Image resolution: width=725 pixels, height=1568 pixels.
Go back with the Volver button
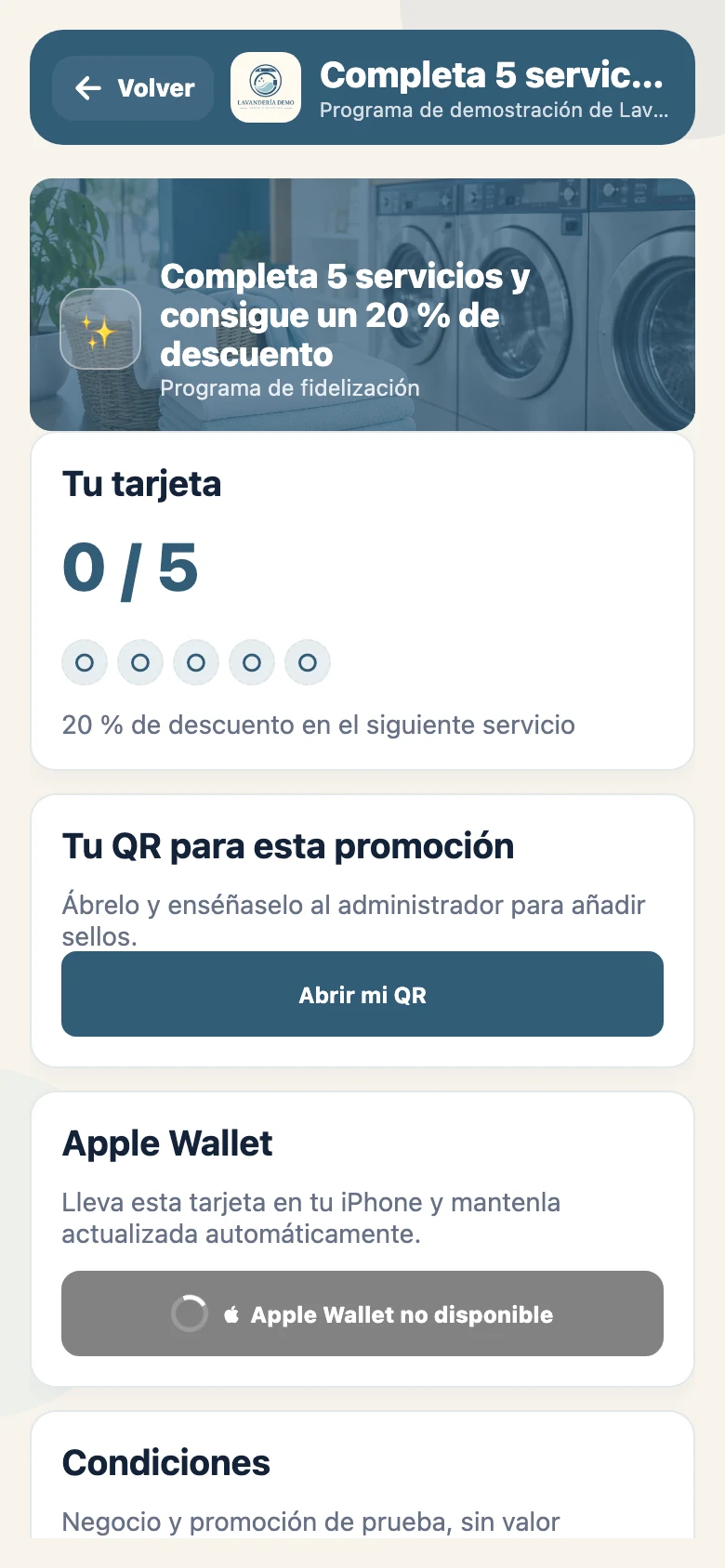coord(133,88)
